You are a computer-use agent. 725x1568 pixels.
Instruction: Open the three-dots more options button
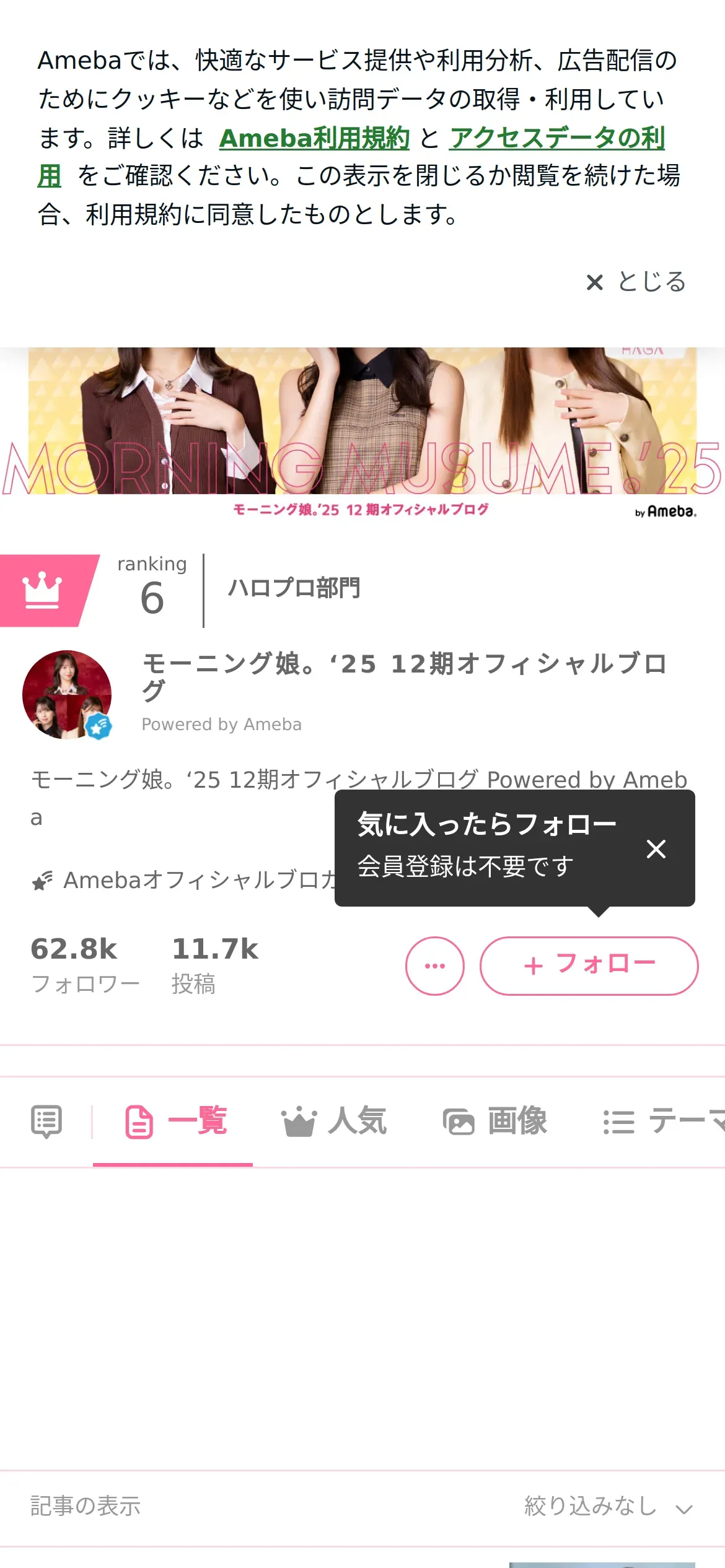434,965
